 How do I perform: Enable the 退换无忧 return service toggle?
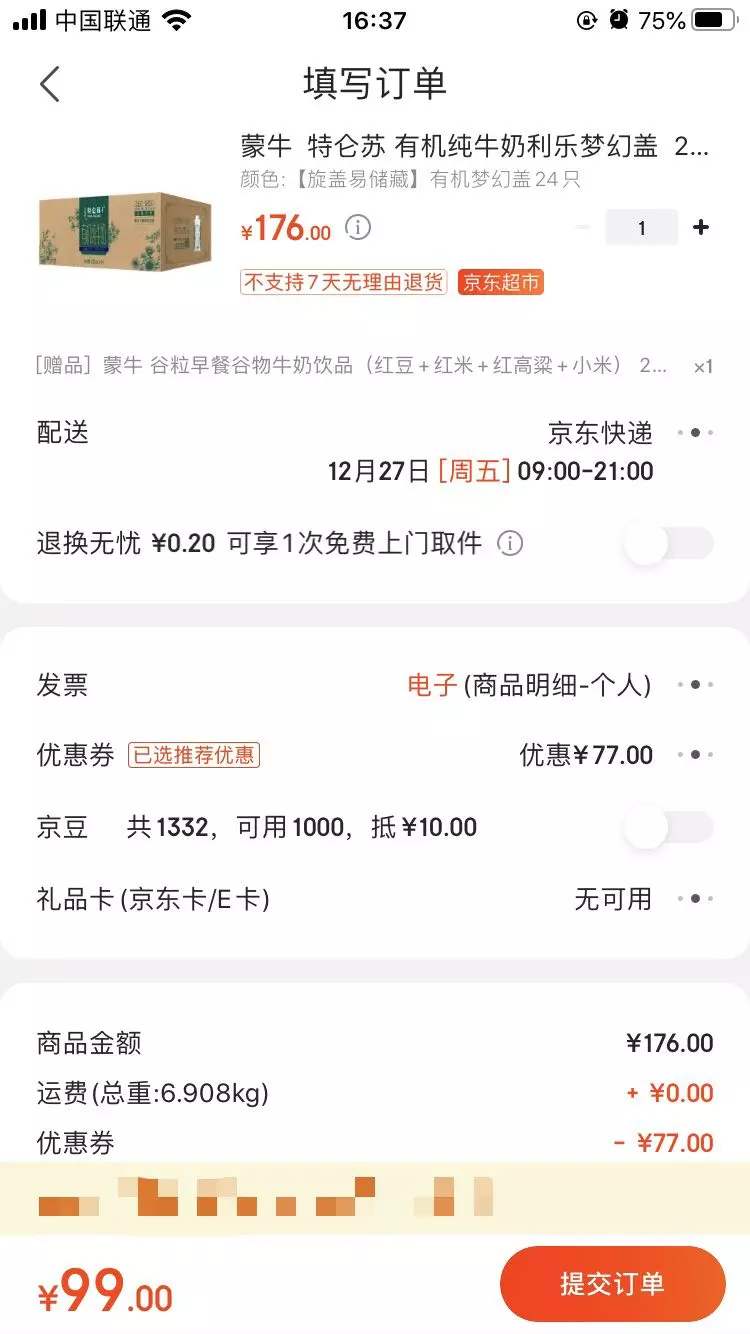point(669,540)
